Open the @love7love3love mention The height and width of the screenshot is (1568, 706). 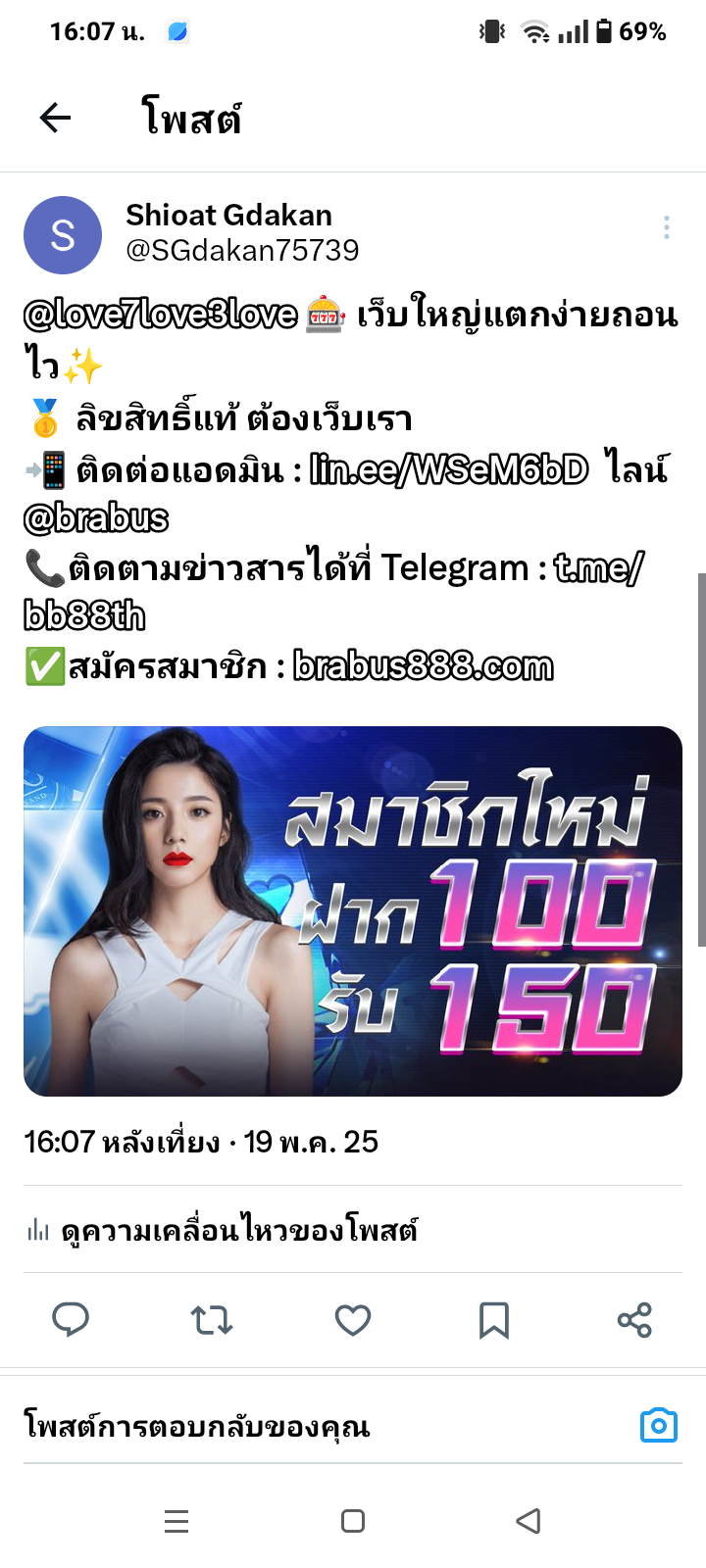point(161,315)
